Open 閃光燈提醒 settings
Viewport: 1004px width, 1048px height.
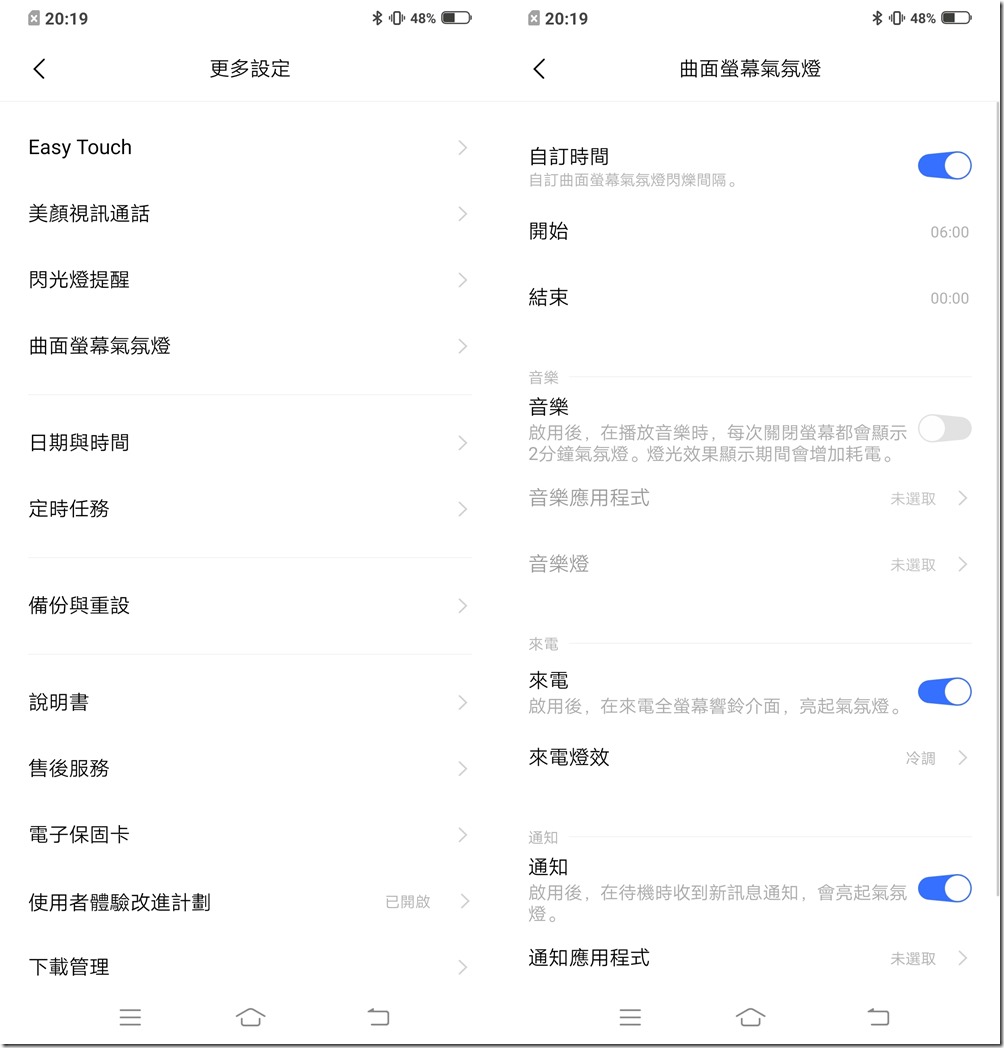coord(249,280)
